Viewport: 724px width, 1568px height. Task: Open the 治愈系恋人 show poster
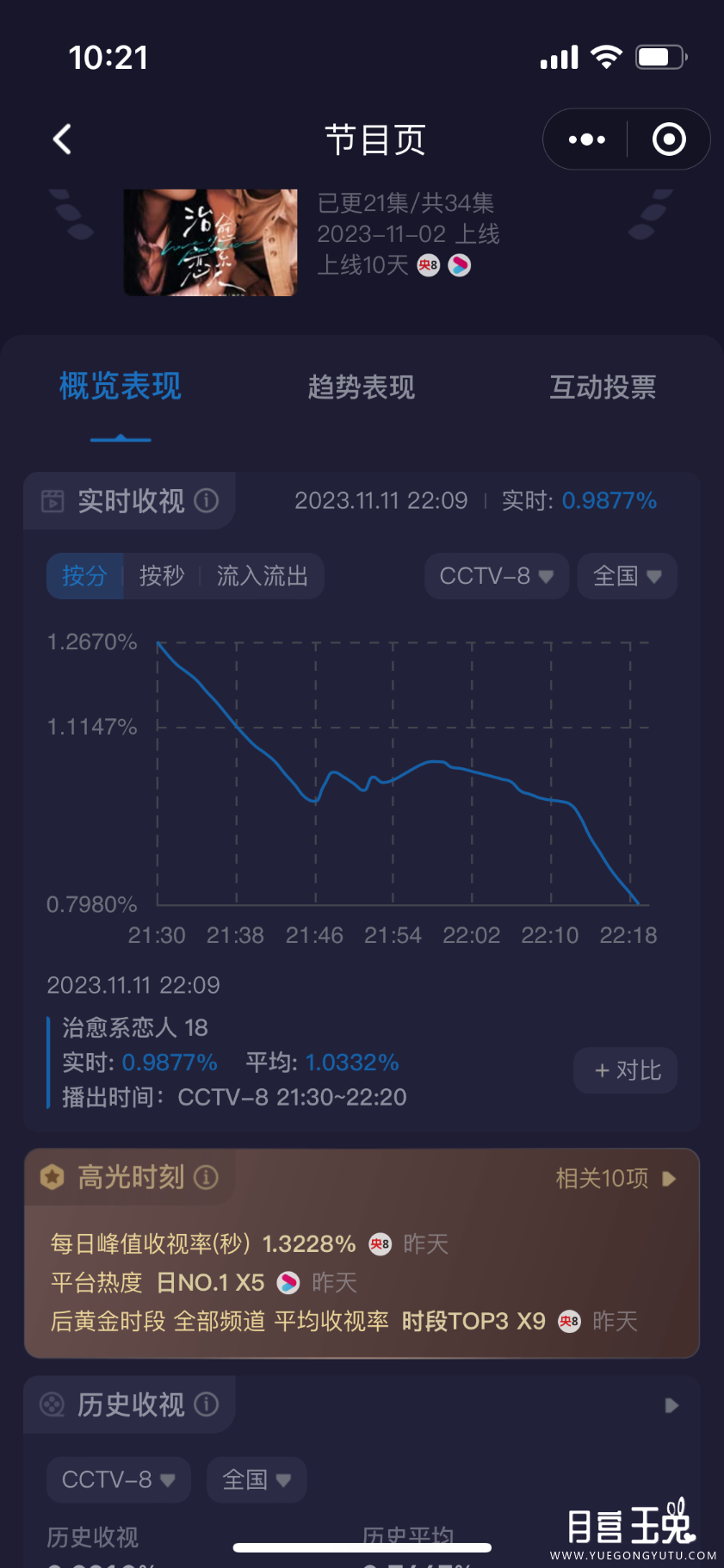(210, 243)
